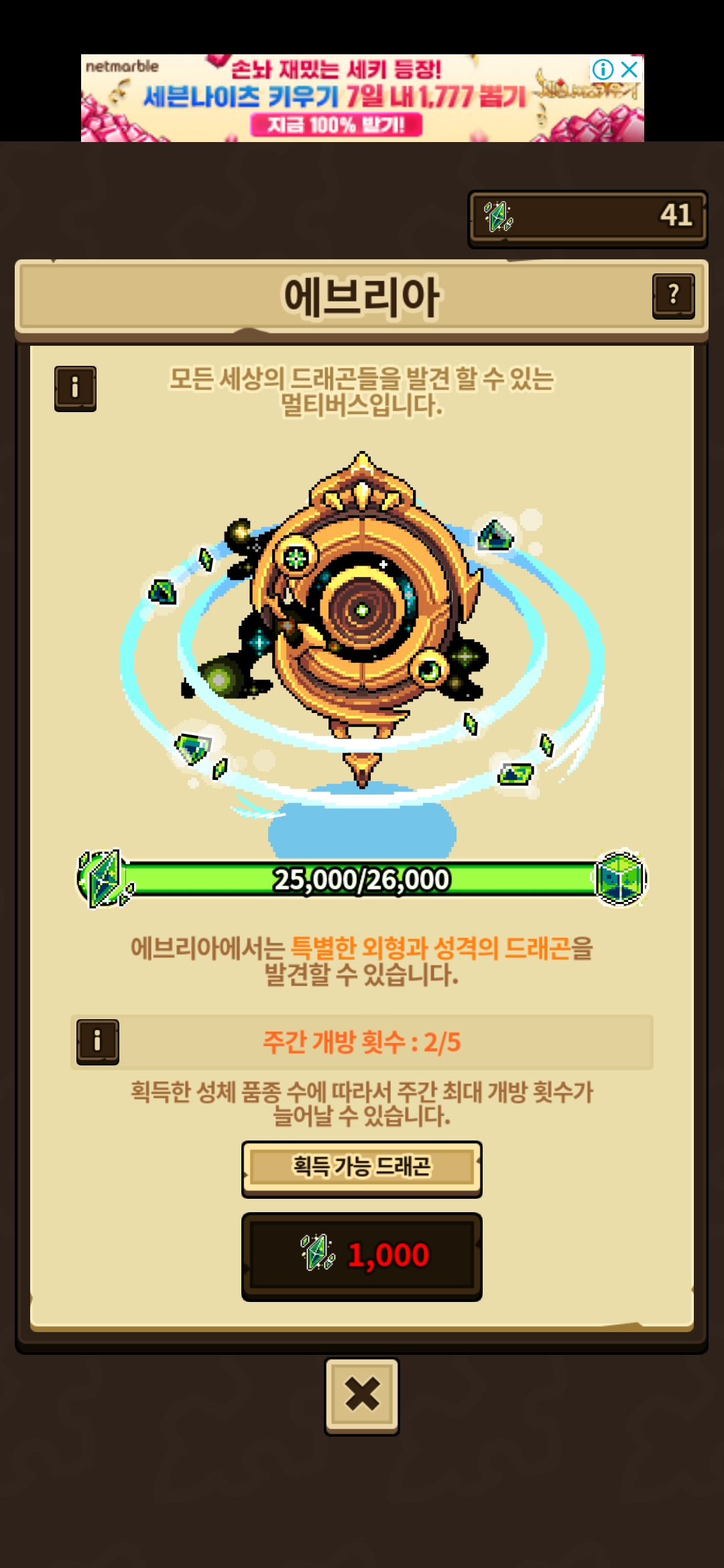
Task: Open info about weekly open count
Action: (98, 1042)
